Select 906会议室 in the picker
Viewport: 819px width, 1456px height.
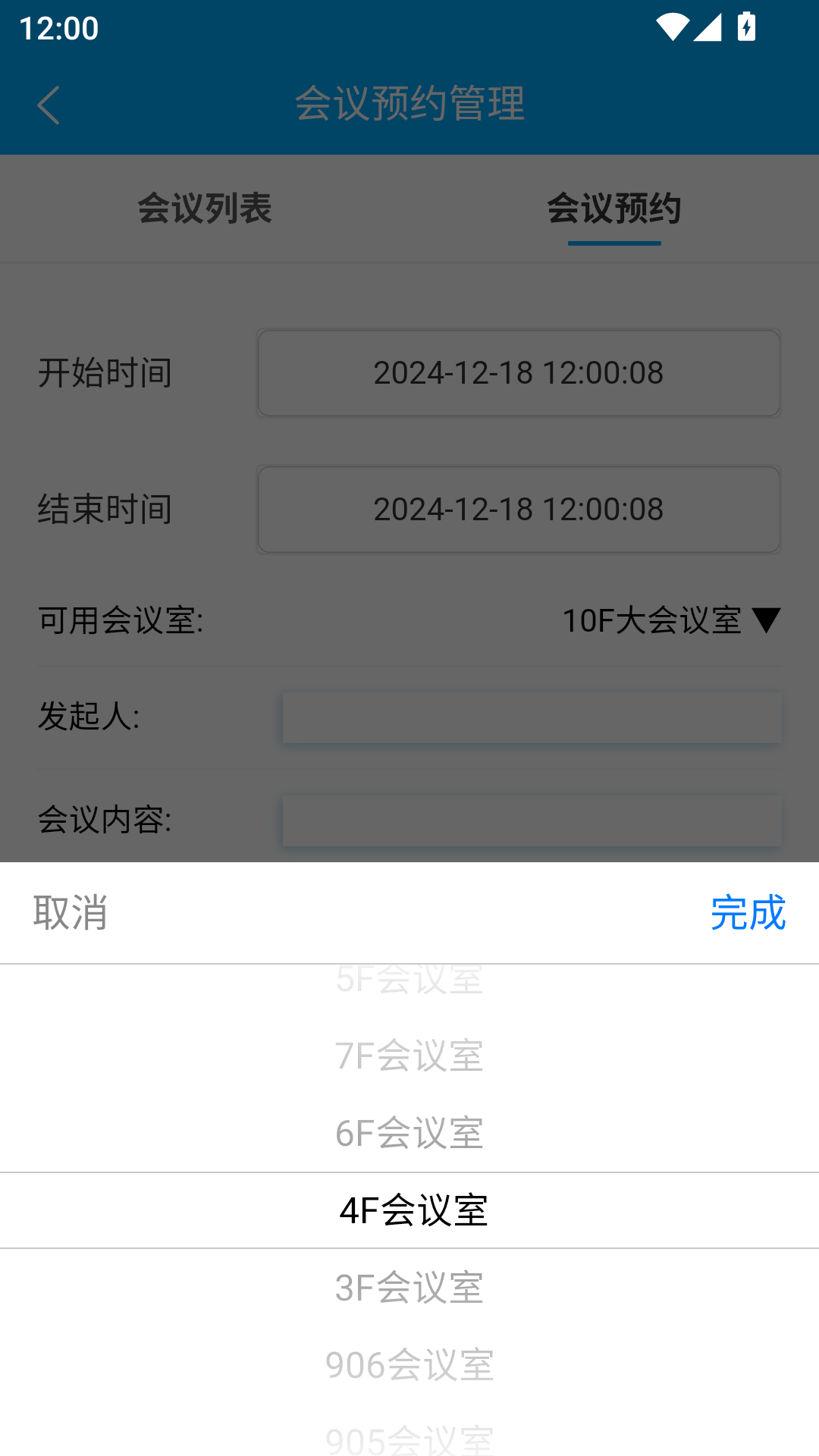(409, 1365)
